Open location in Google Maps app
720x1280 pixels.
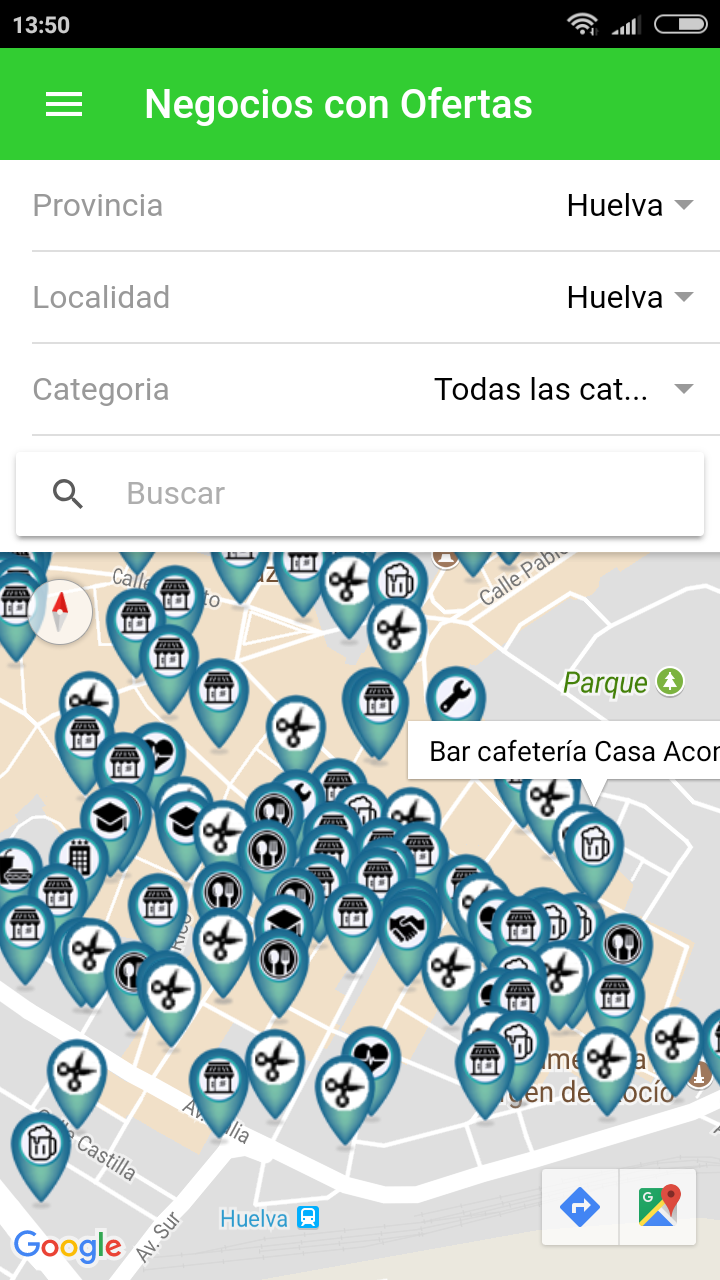click(x=658, y=1207)
